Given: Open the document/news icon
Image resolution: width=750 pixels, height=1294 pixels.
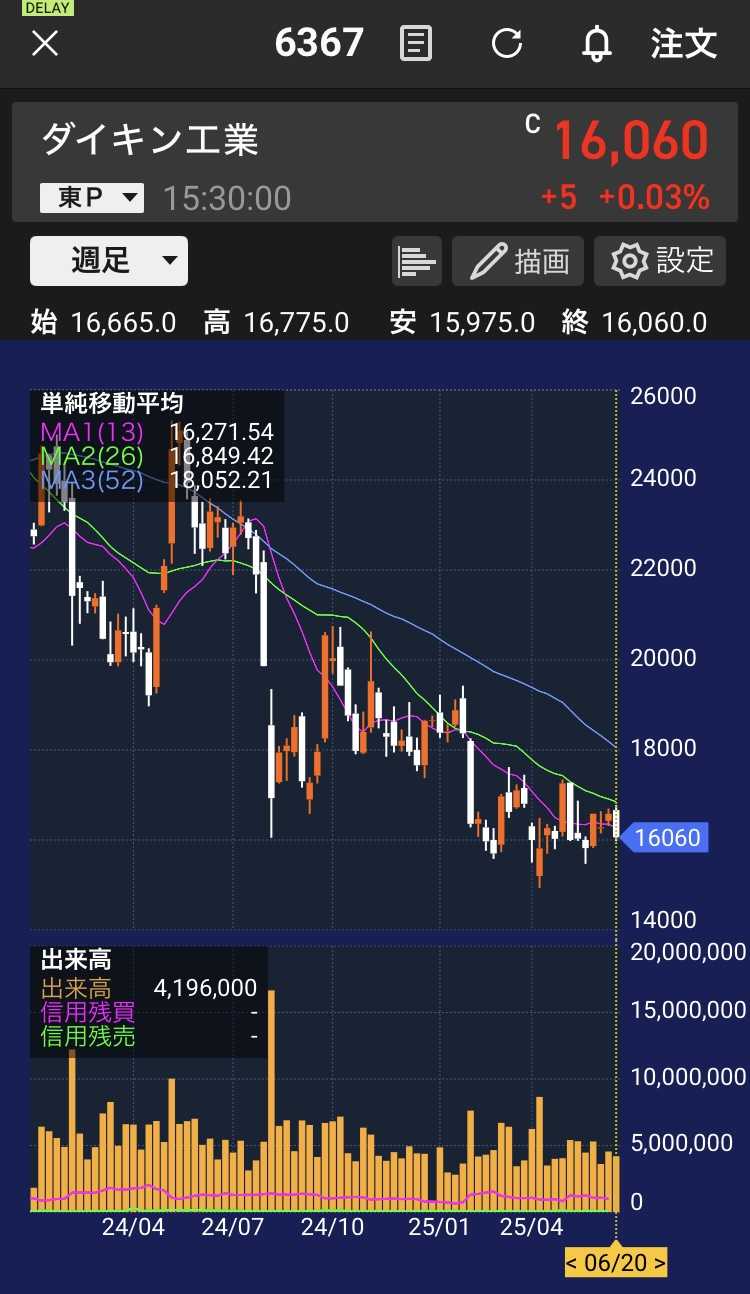Looking at the screenshot, I should (416, 43).
